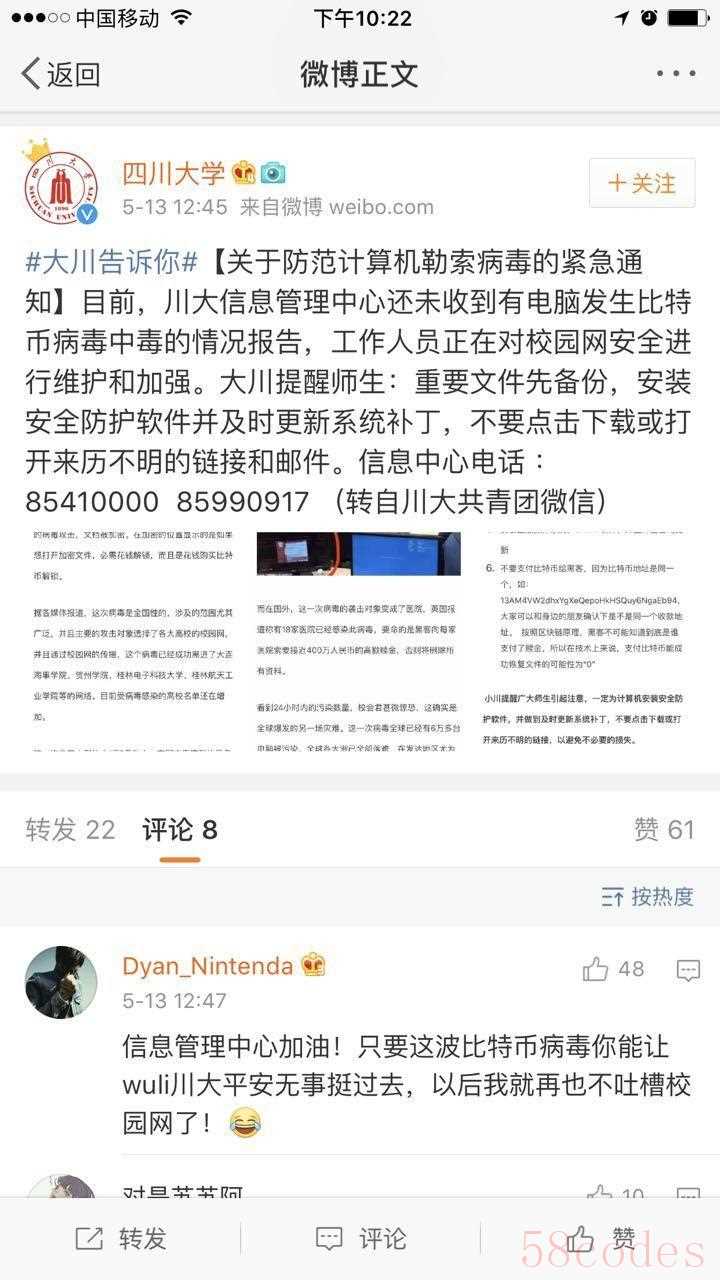Viewport: 720px width, 1280px height.
Task: View the middle attached image
Action: (359, 640)
